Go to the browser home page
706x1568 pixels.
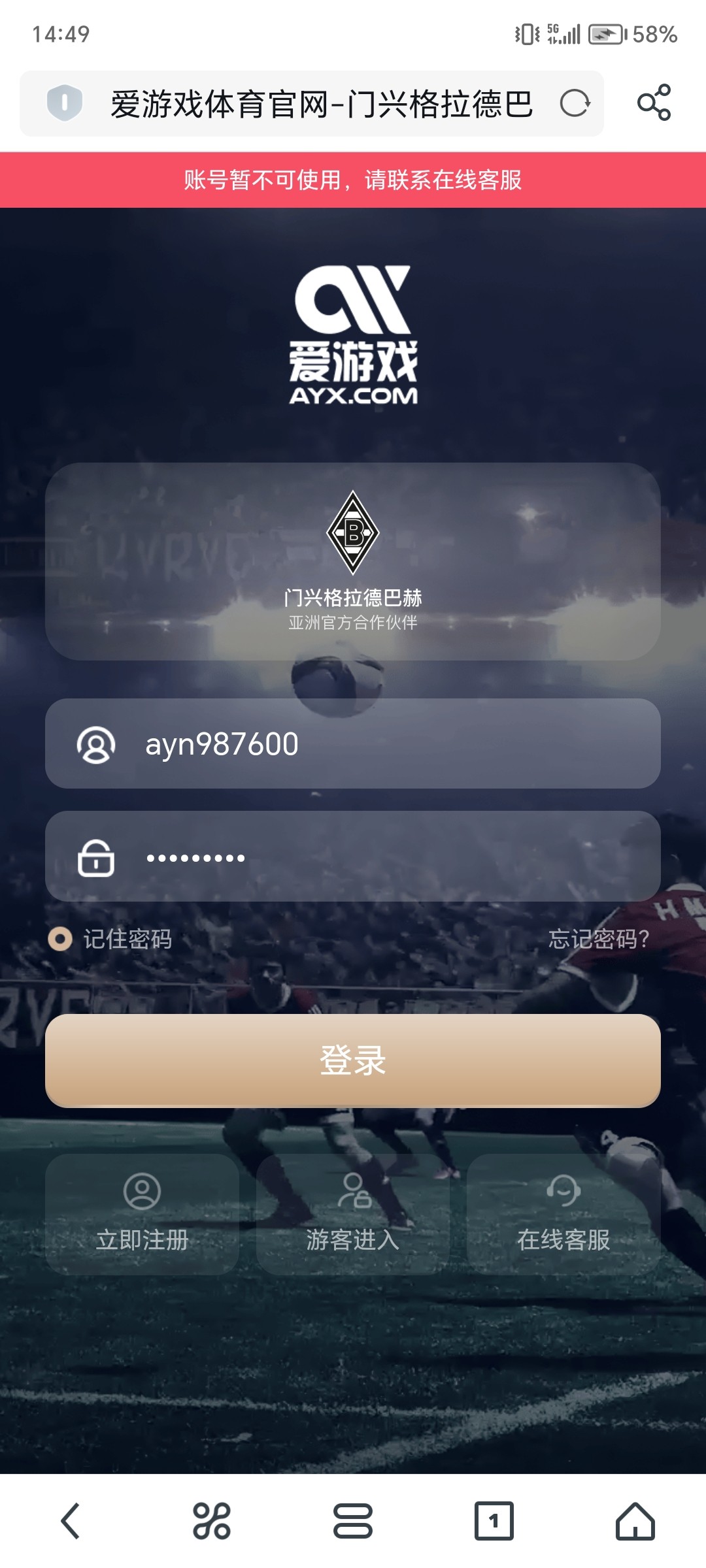(635, 1521)
